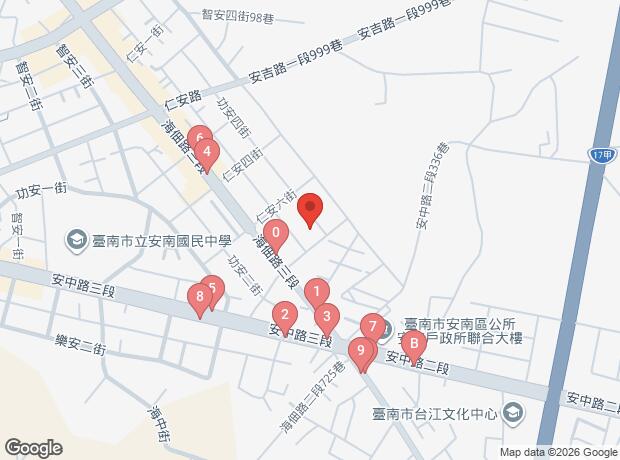Tap map marker number 6

pos(197,138)
